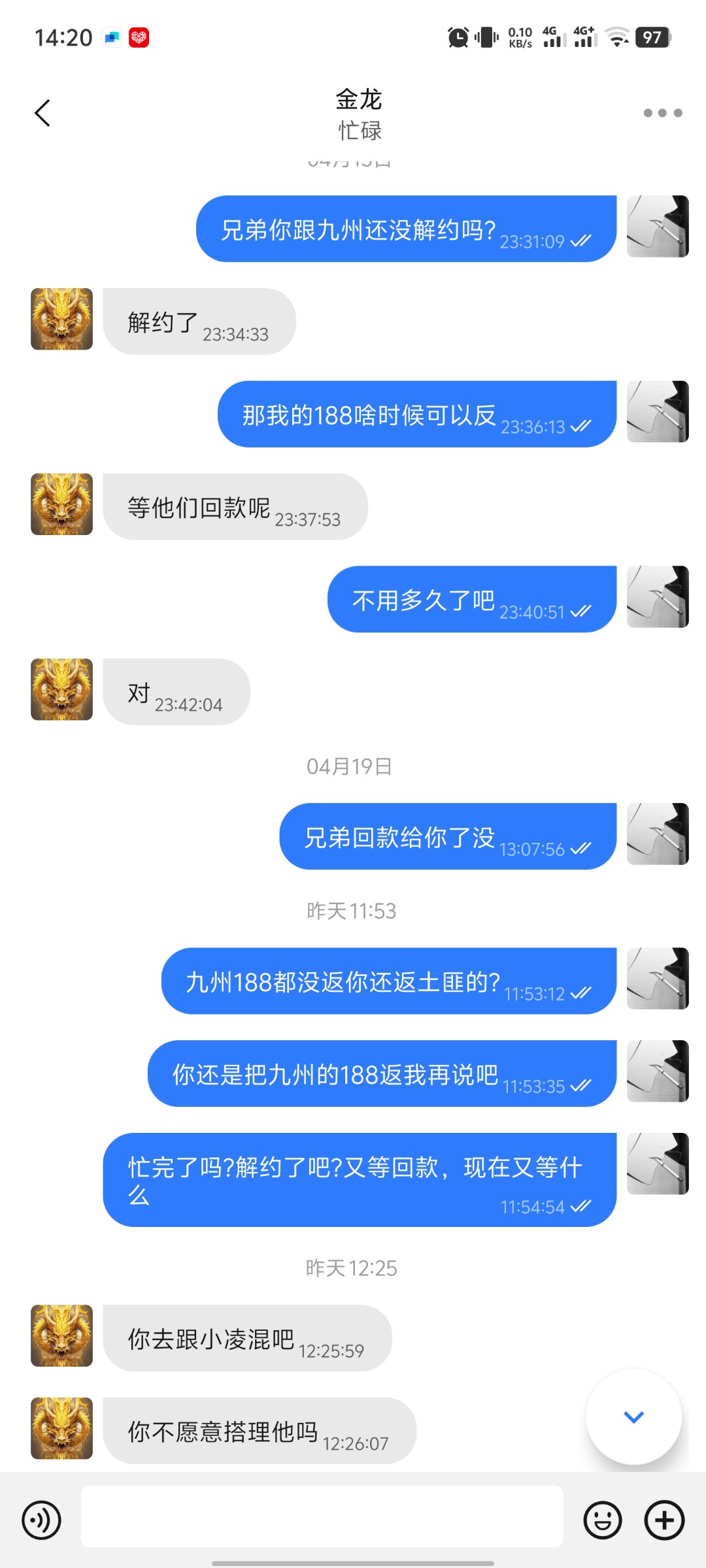Tap the message input field
706x1568 pixels.
tap(322, 1516)
